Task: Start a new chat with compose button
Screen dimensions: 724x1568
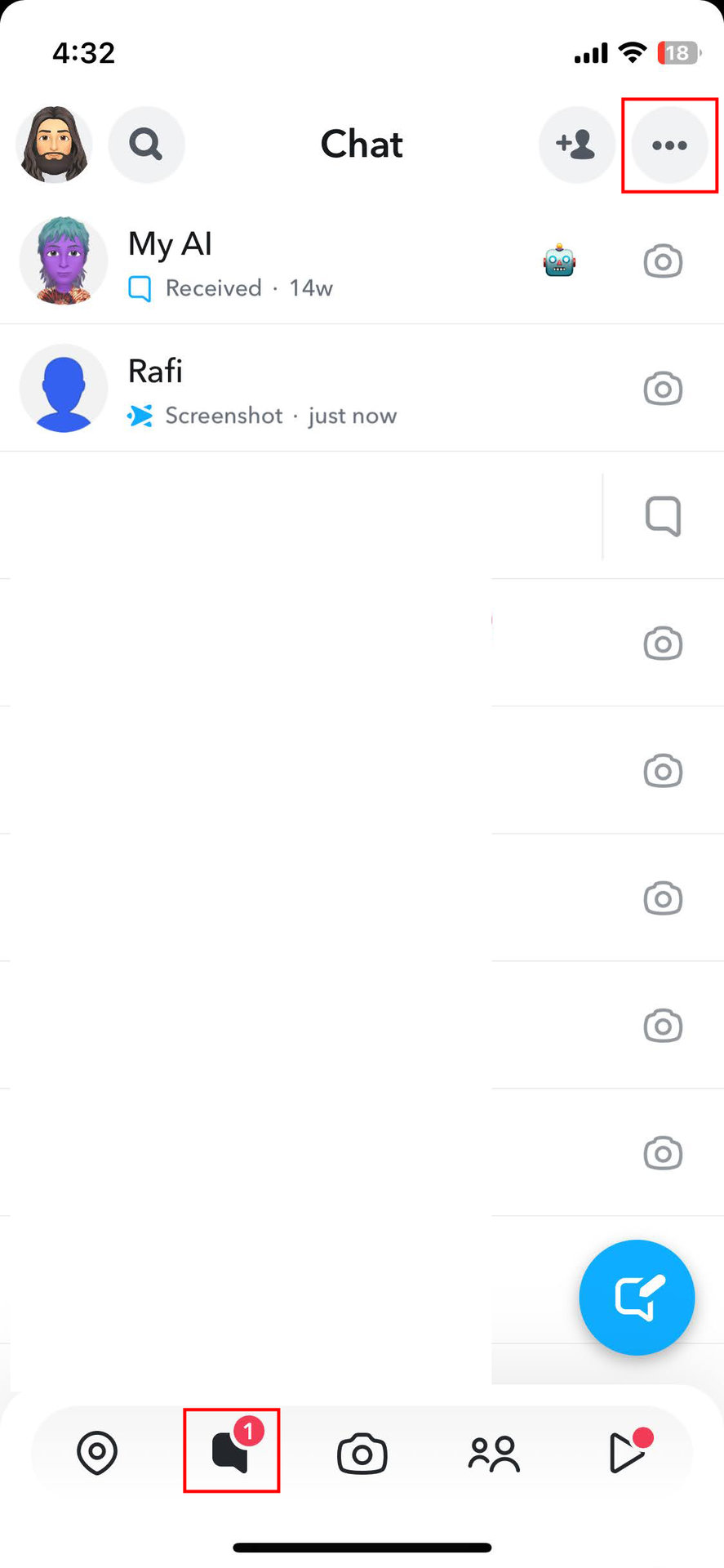Action: tap(637, 1297)
